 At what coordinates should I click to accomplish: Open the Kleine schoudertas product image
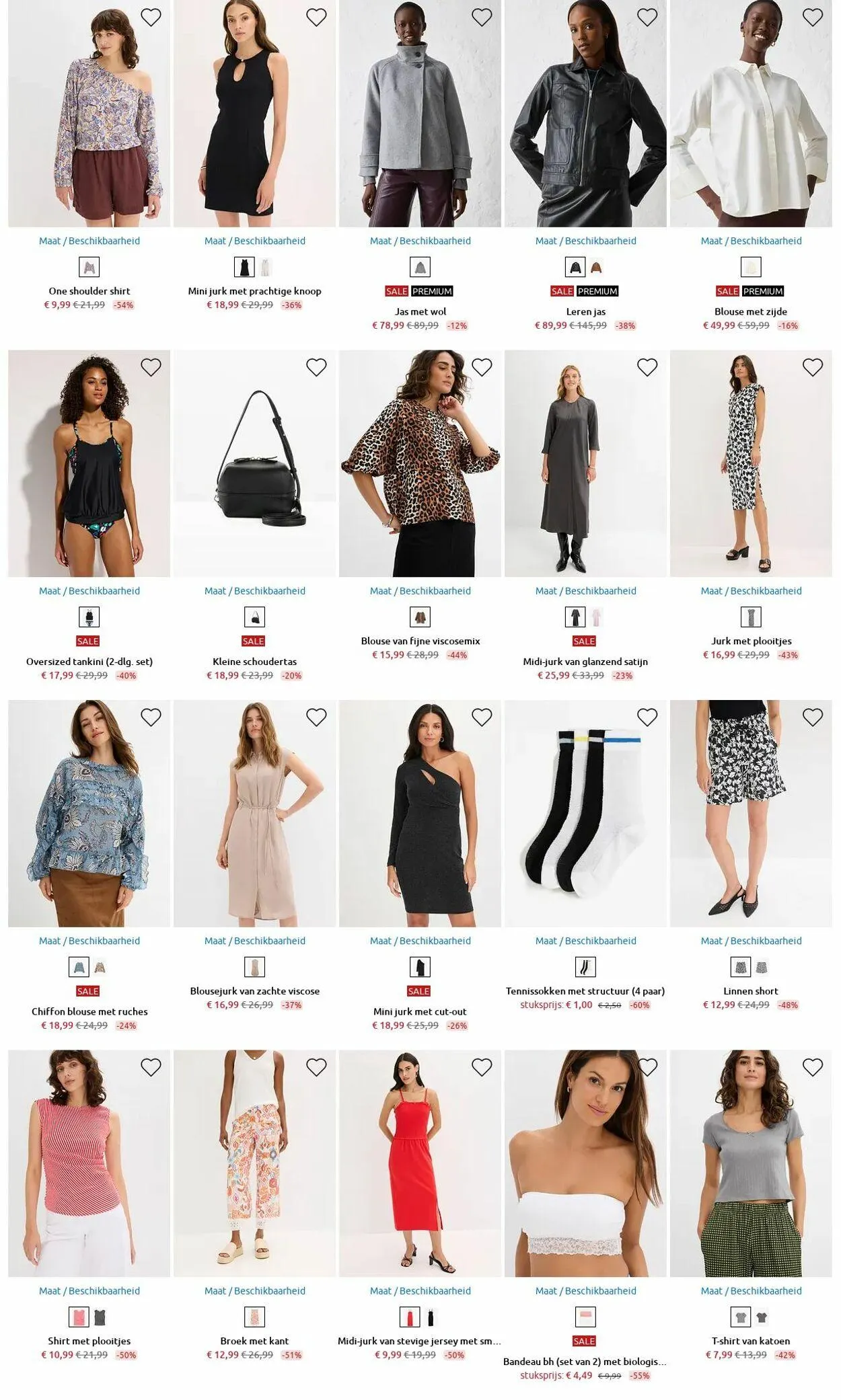coord(254,463)
